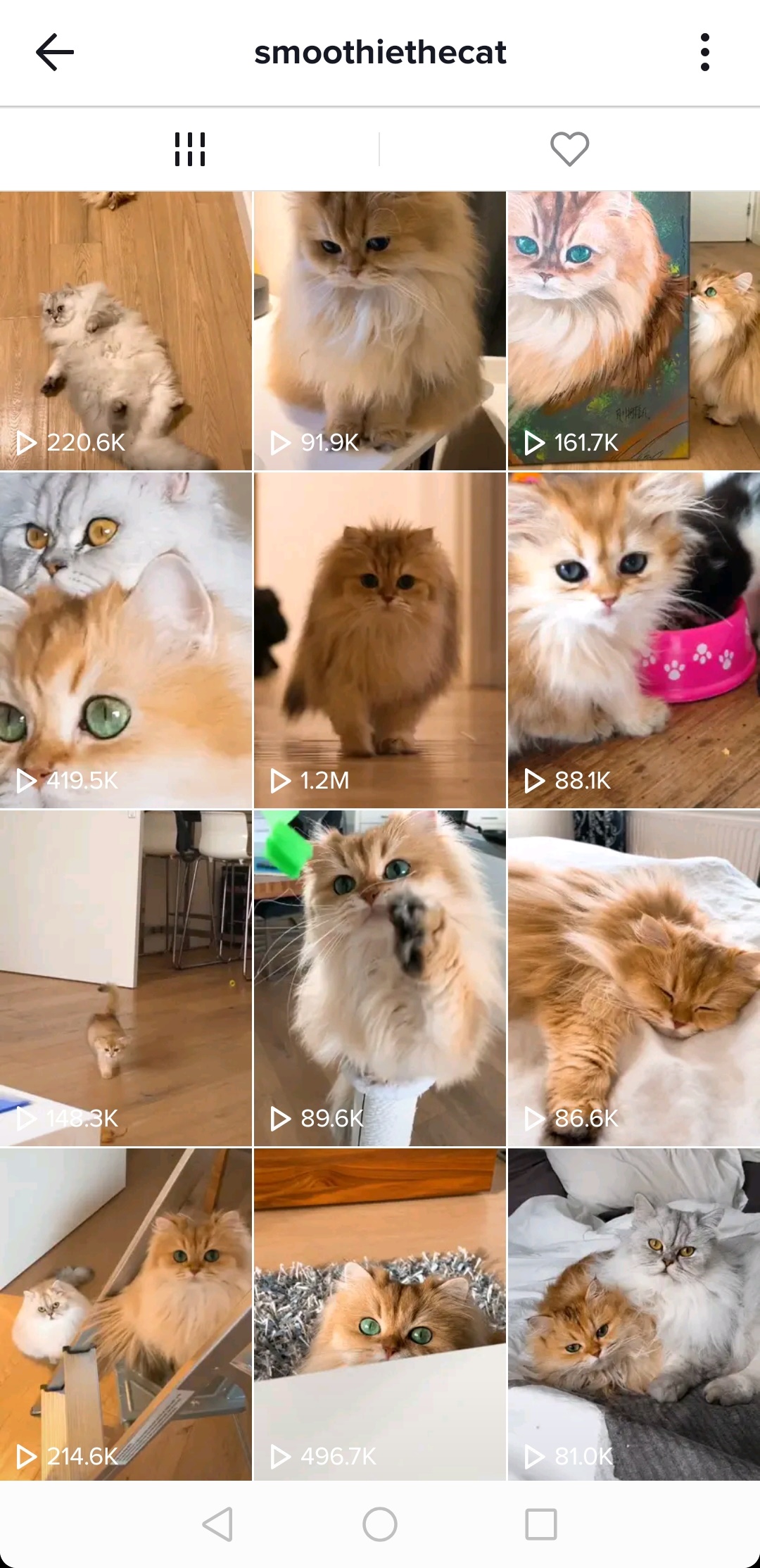Play the video with 214.6K views
This screenshot has width=760, height=1568.
point(126,1315)
